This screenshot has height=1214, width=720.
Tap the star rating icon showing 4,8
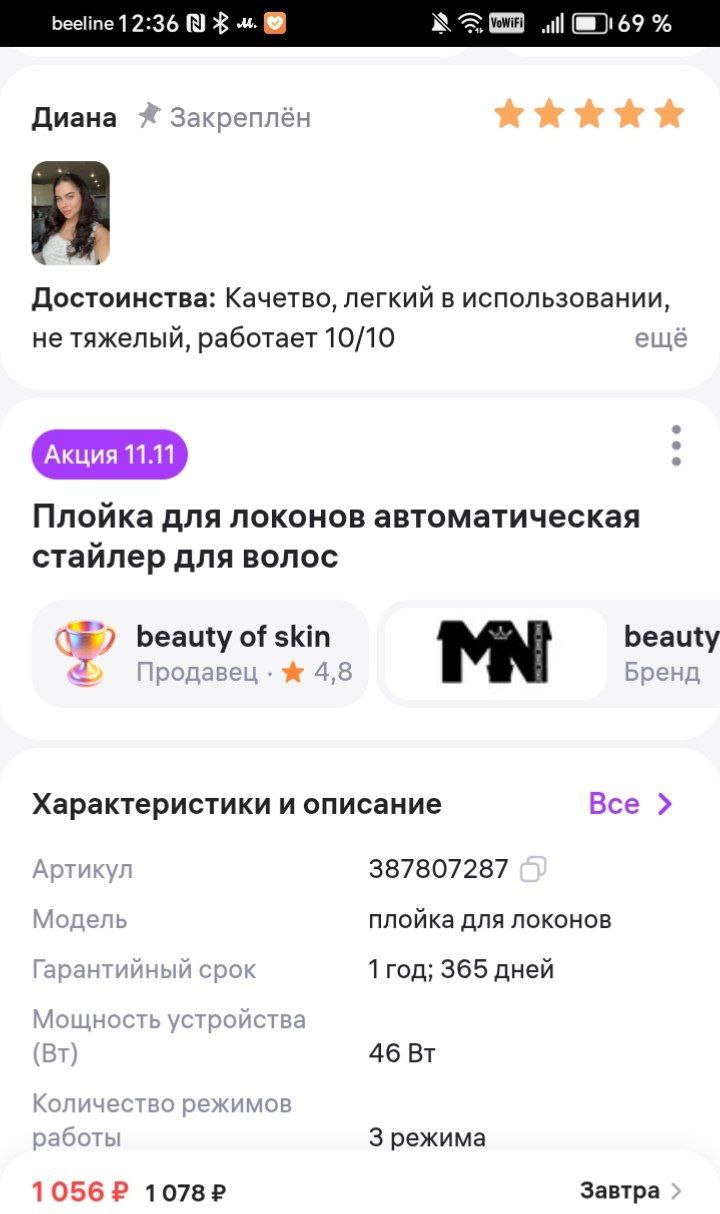coord(291,672)
